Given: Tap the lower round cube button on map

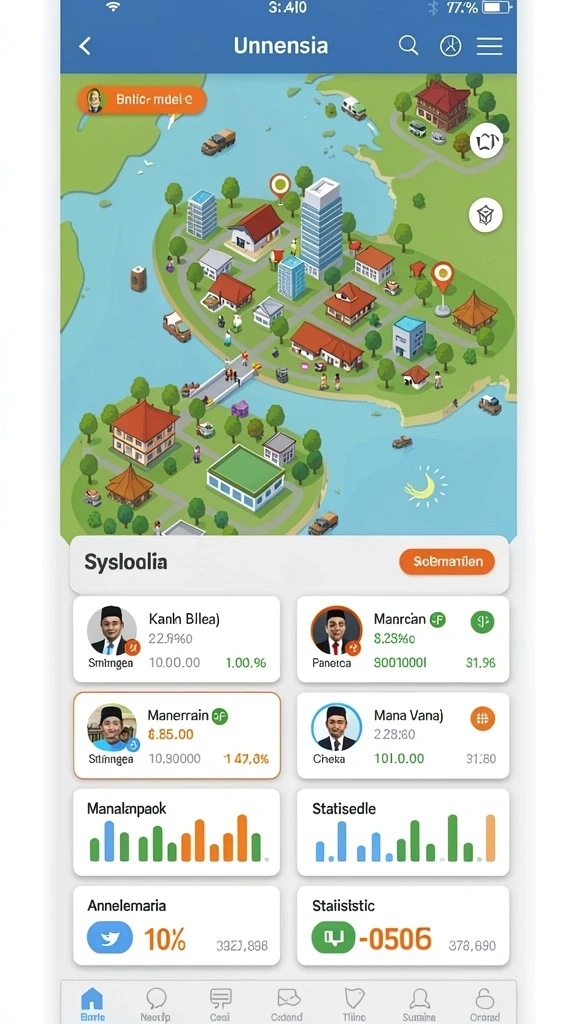Looking at the screenshot, I should 486,215.
